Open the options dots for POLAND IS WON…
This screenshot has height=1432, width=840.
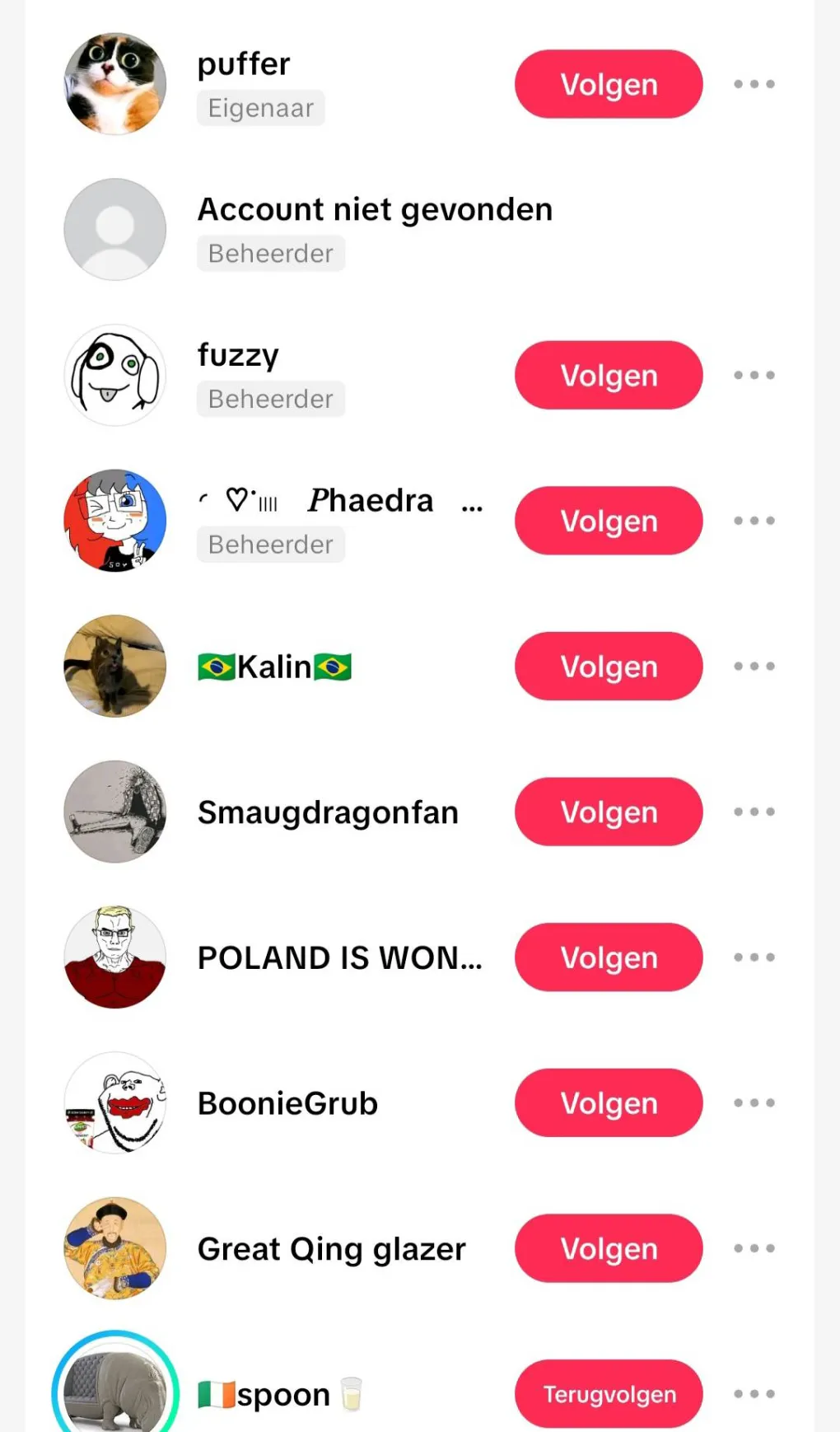click(754, 957)
